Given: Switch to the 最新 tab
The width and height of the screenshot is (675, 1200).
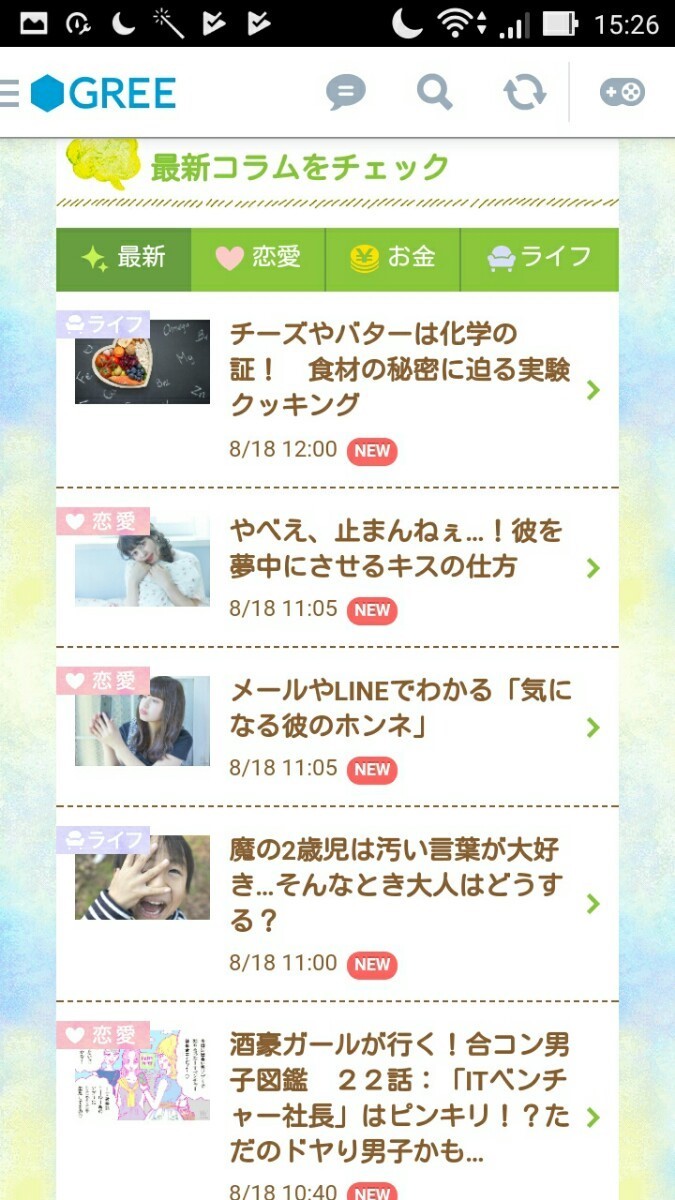Looking at the screenshot, I should (123, 258).
